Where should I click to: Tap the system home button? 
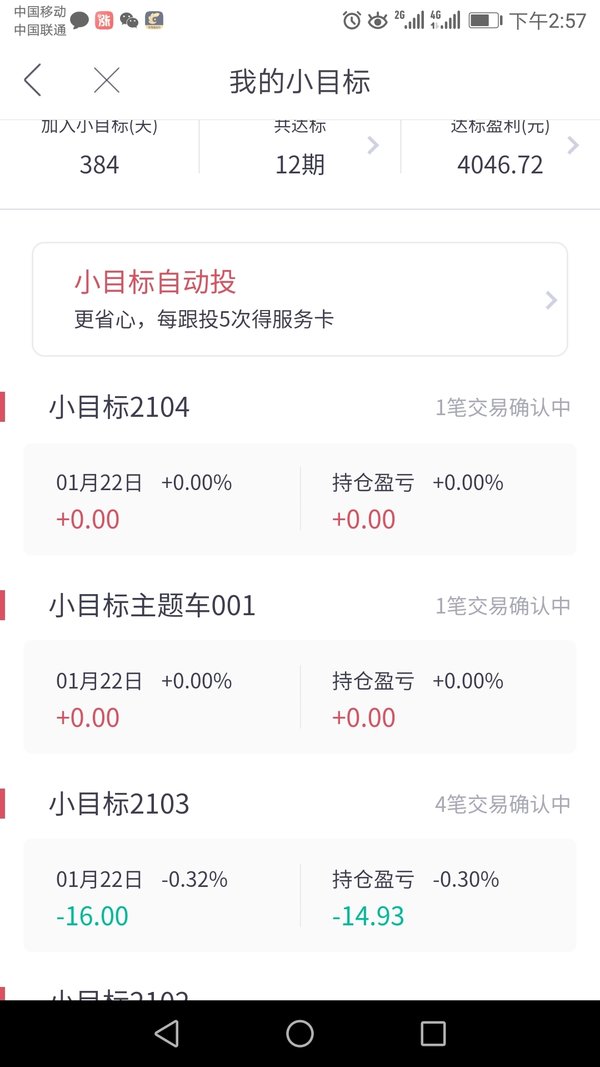[299, 1033]
